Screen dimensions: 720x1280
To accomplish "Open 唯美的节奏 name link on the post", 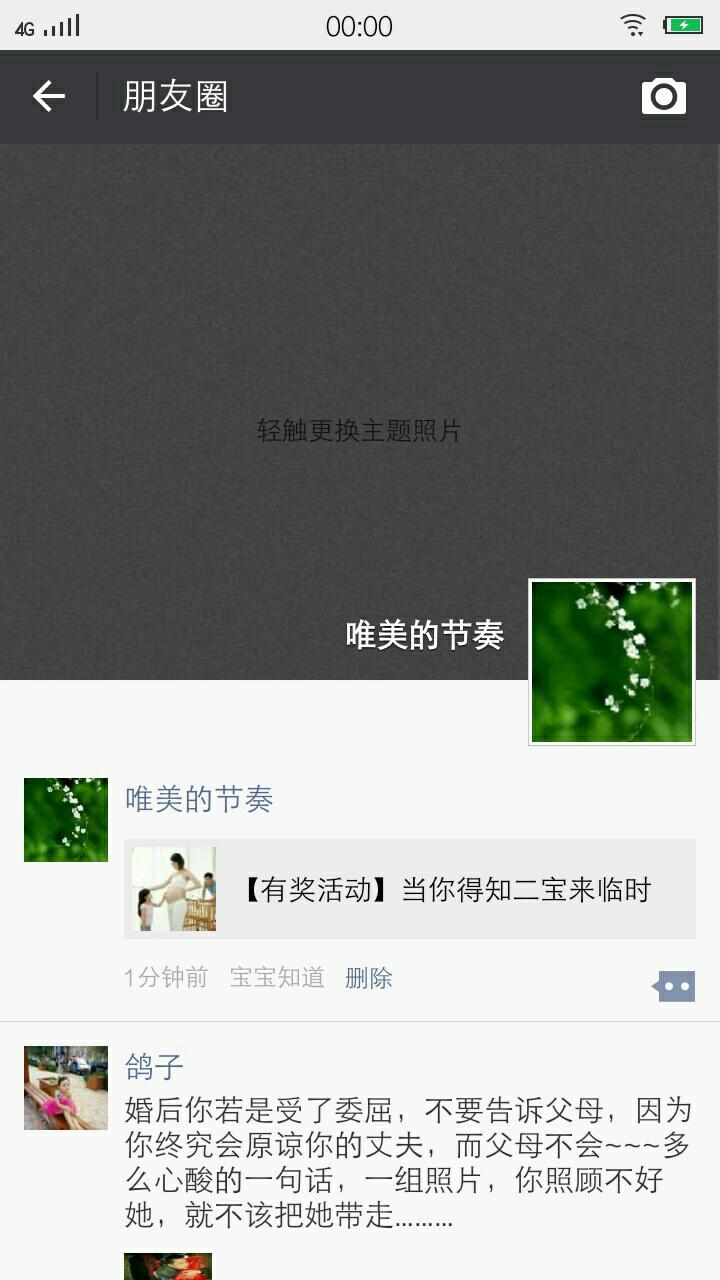I will tap(199, 799).
